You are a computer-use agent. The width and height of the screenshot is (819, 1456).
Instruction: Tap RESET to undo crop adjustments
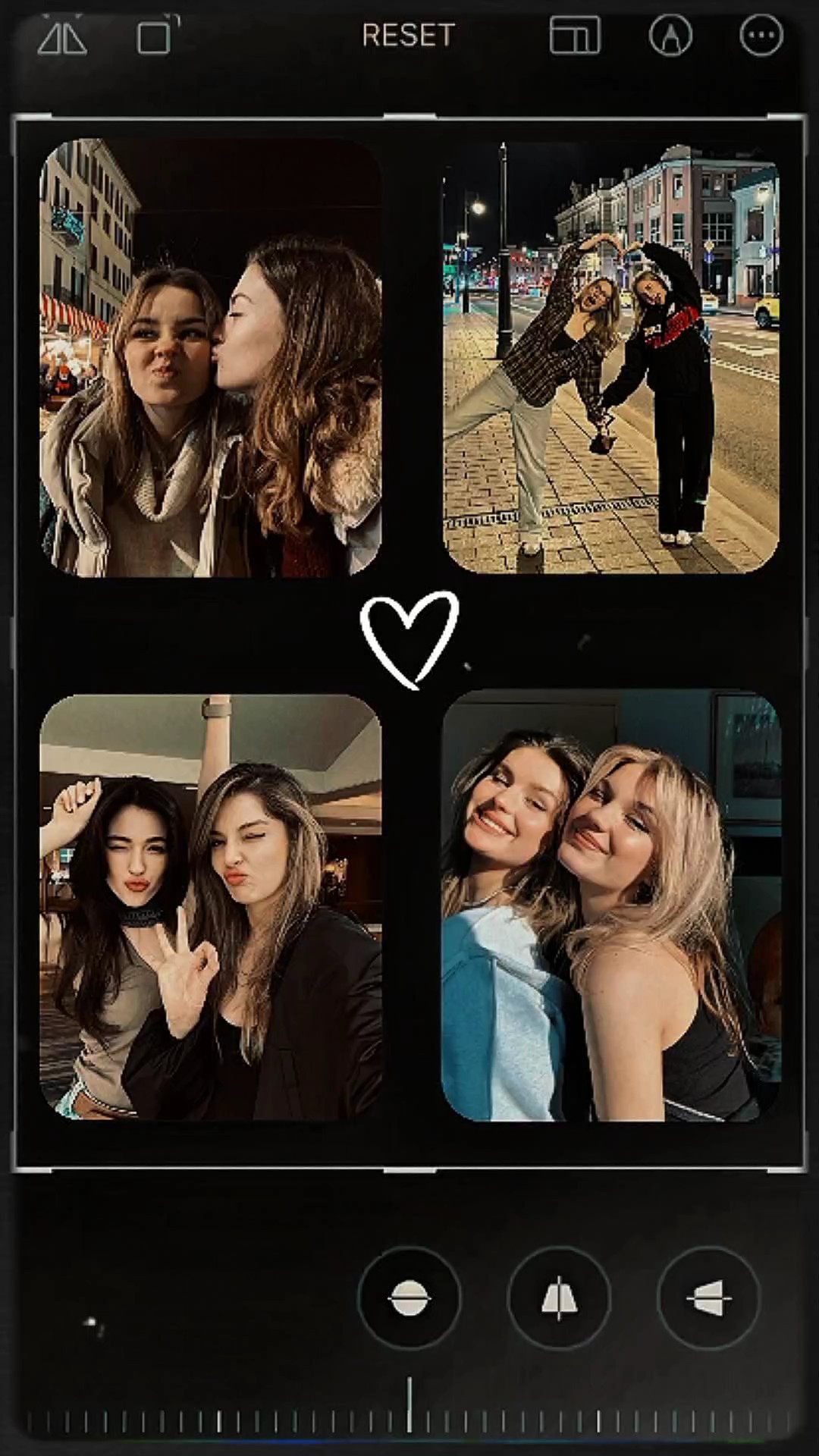(408, 36)
